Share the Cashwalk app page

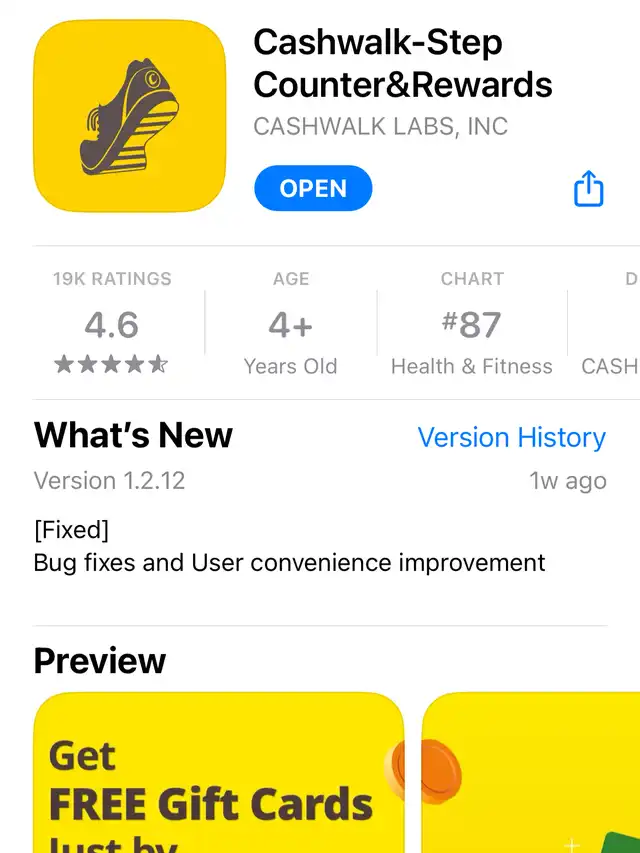pyautogui.click(x=588, y=188)
